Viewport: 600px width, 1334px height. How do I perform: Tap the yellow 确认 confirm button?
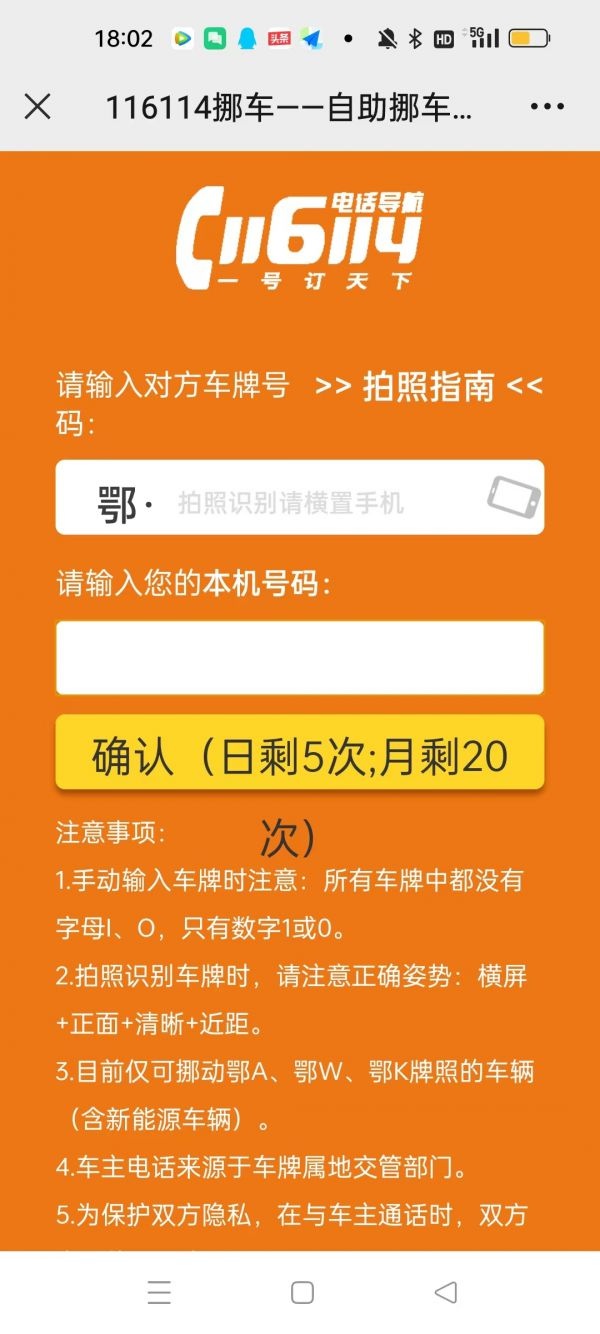coord(300,757)
